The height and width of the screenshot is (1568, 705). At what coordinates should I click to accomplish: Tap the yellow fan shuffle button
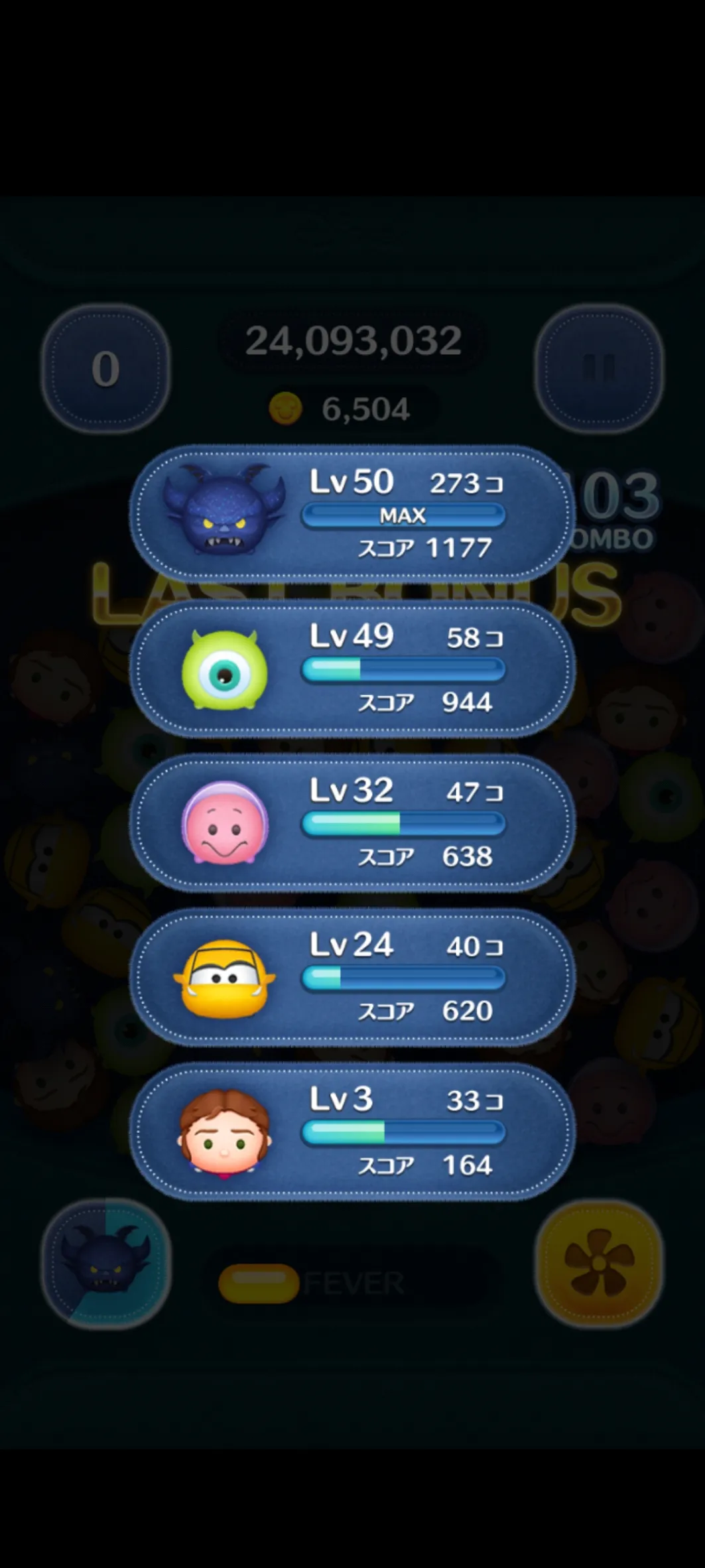tap(600, 1263)
